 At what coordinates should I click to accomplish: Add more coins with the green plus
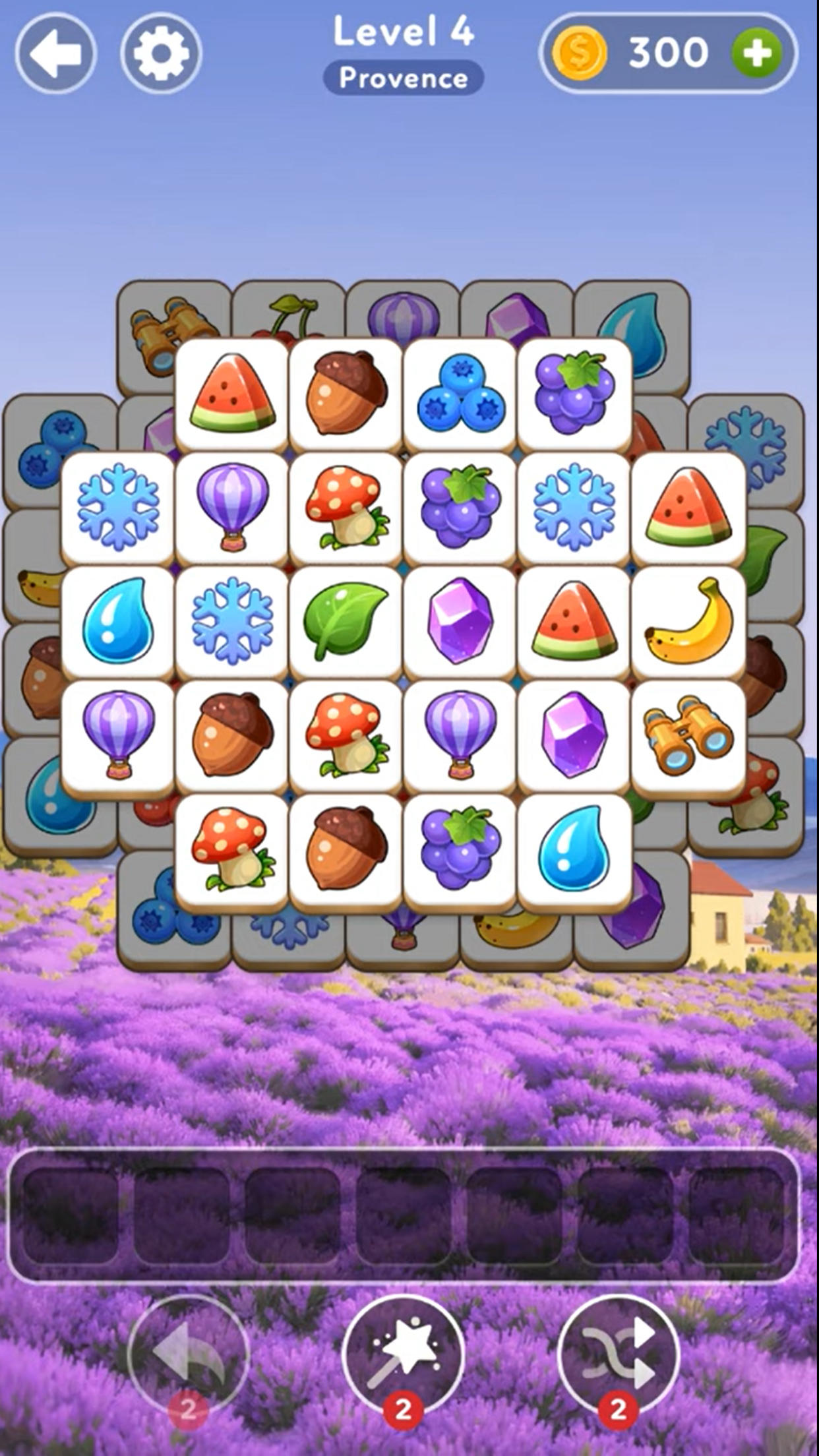click(756, 53)
